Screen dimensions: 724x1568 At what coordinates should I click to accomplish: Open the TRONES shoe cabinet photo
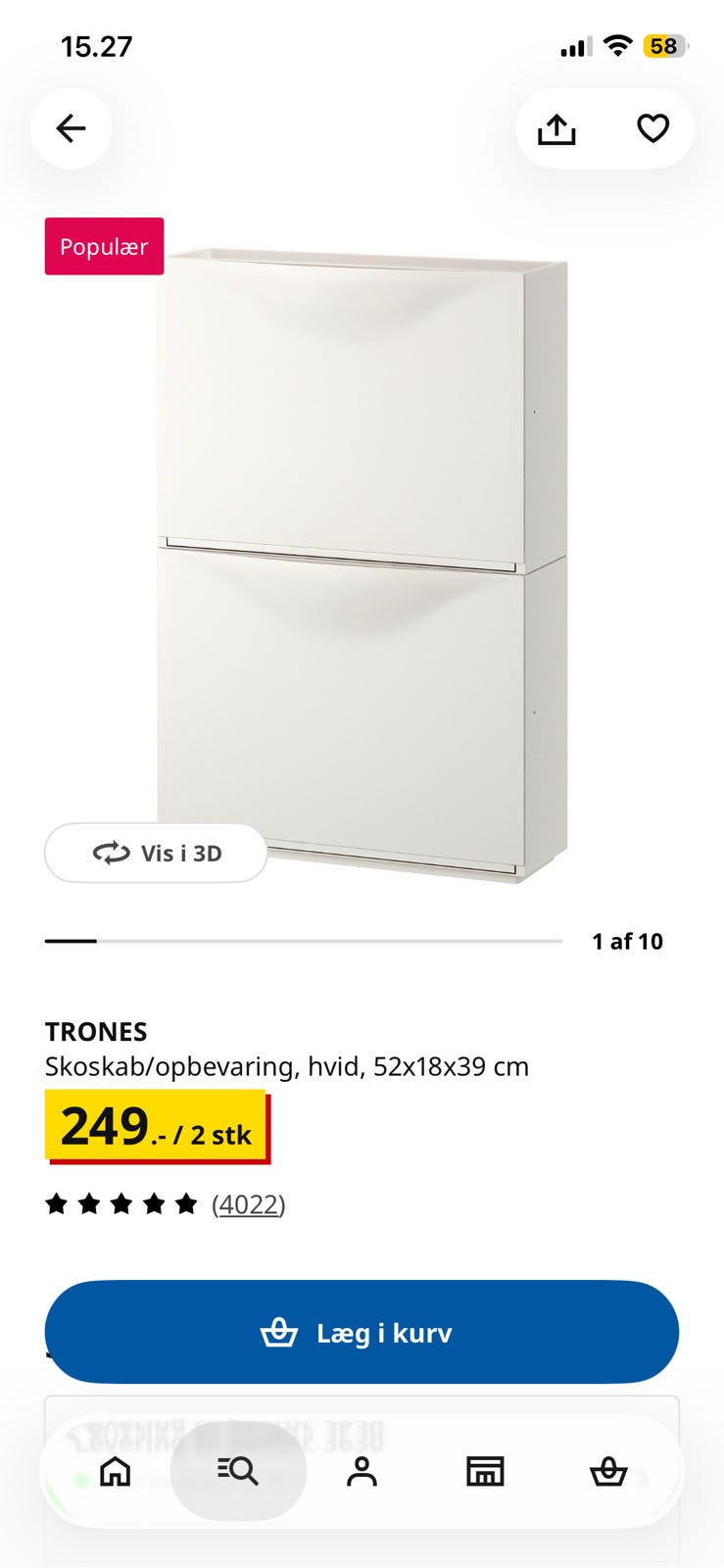pos(362,565)
